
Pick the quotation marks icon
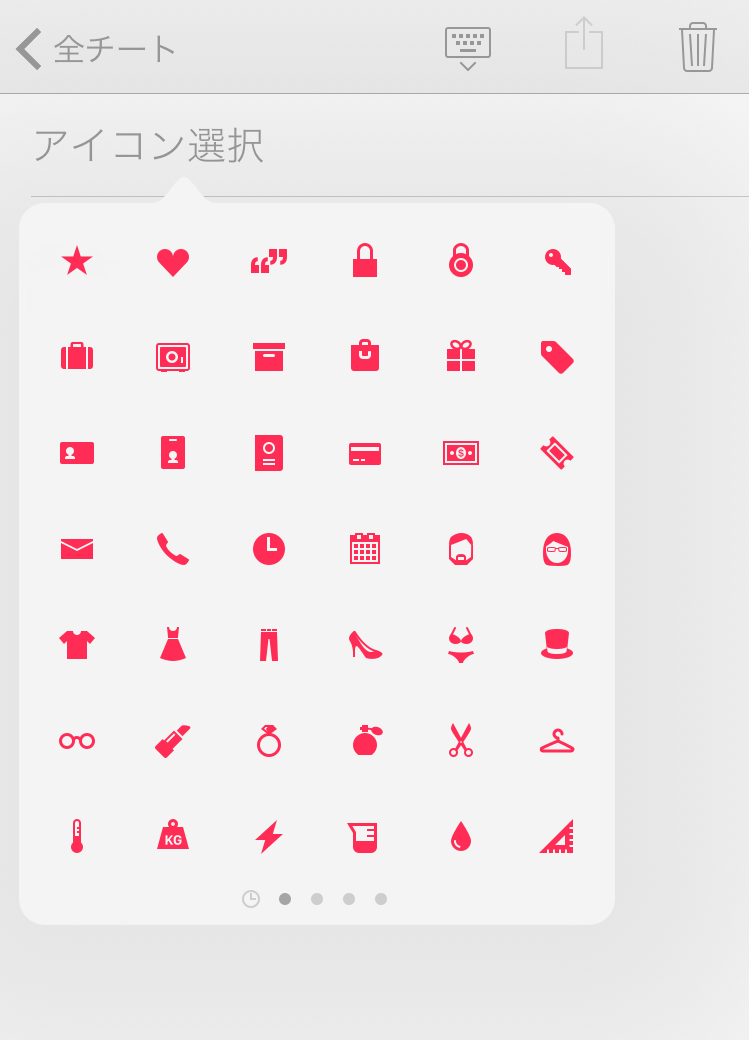click(269, 262)
